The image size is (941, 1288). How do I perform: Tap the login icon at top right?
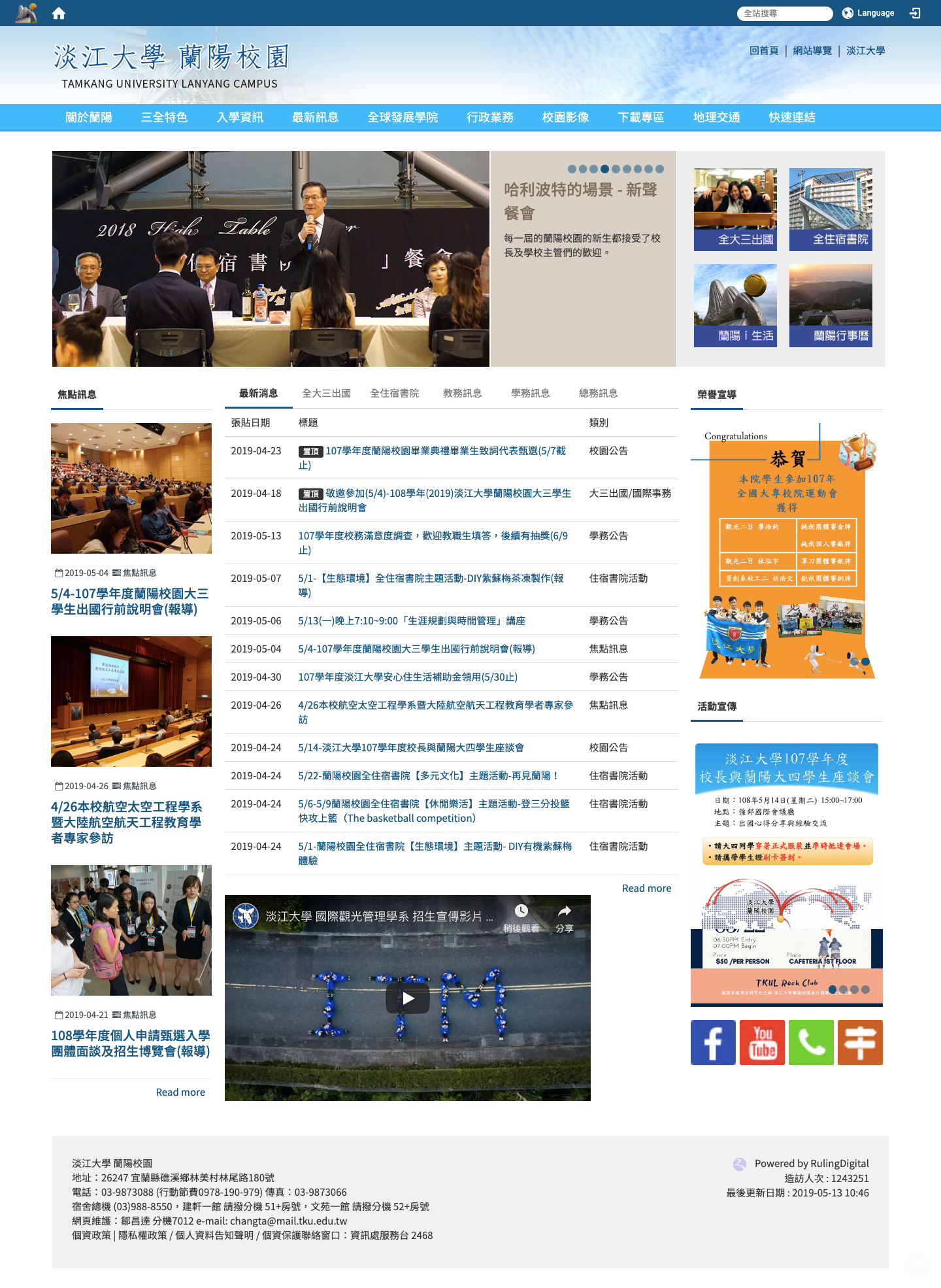pyautogui.click(x=915, y=13)
